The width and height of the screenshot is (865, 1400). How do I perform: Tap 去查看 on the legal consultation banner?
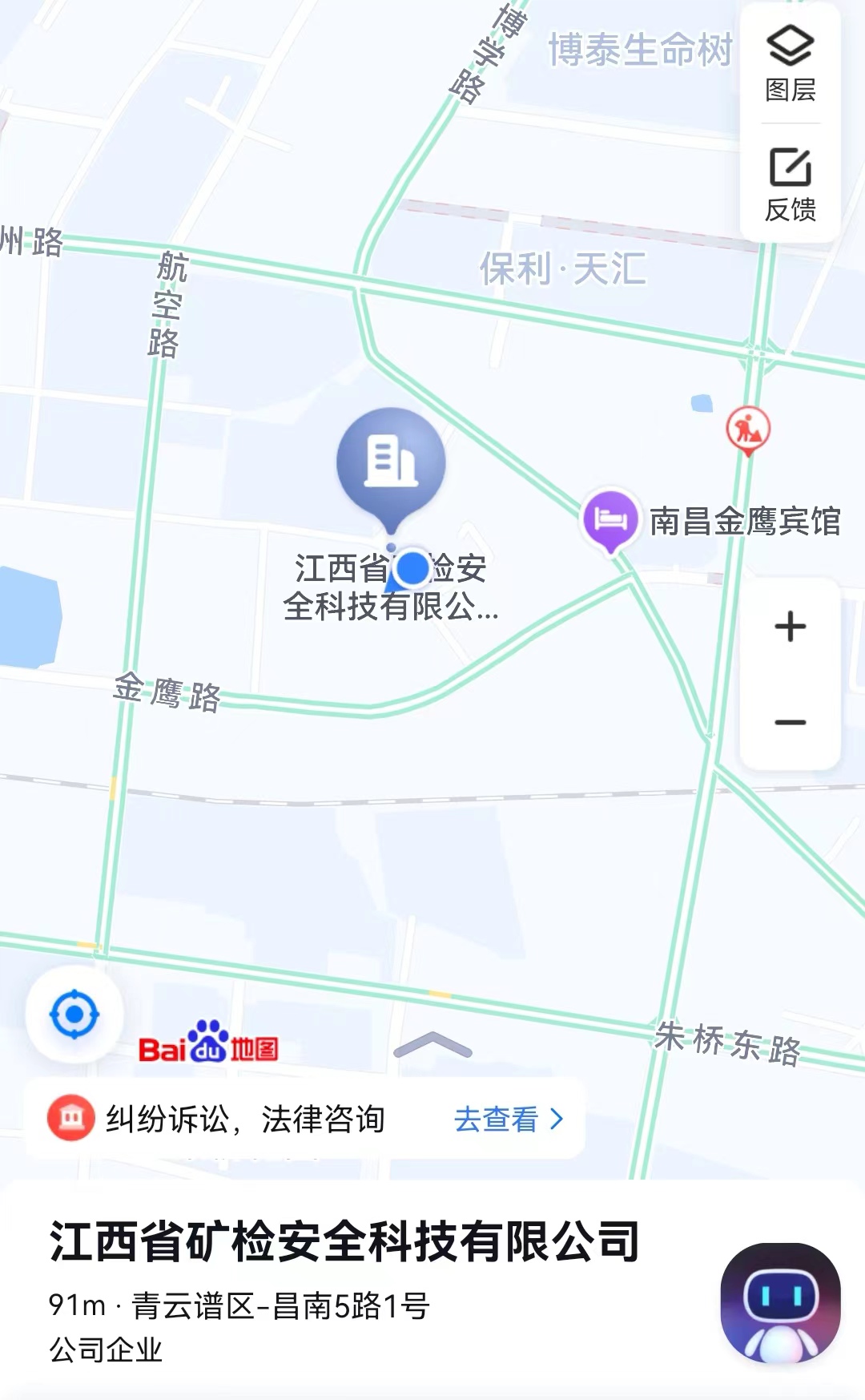(509, 1119)
